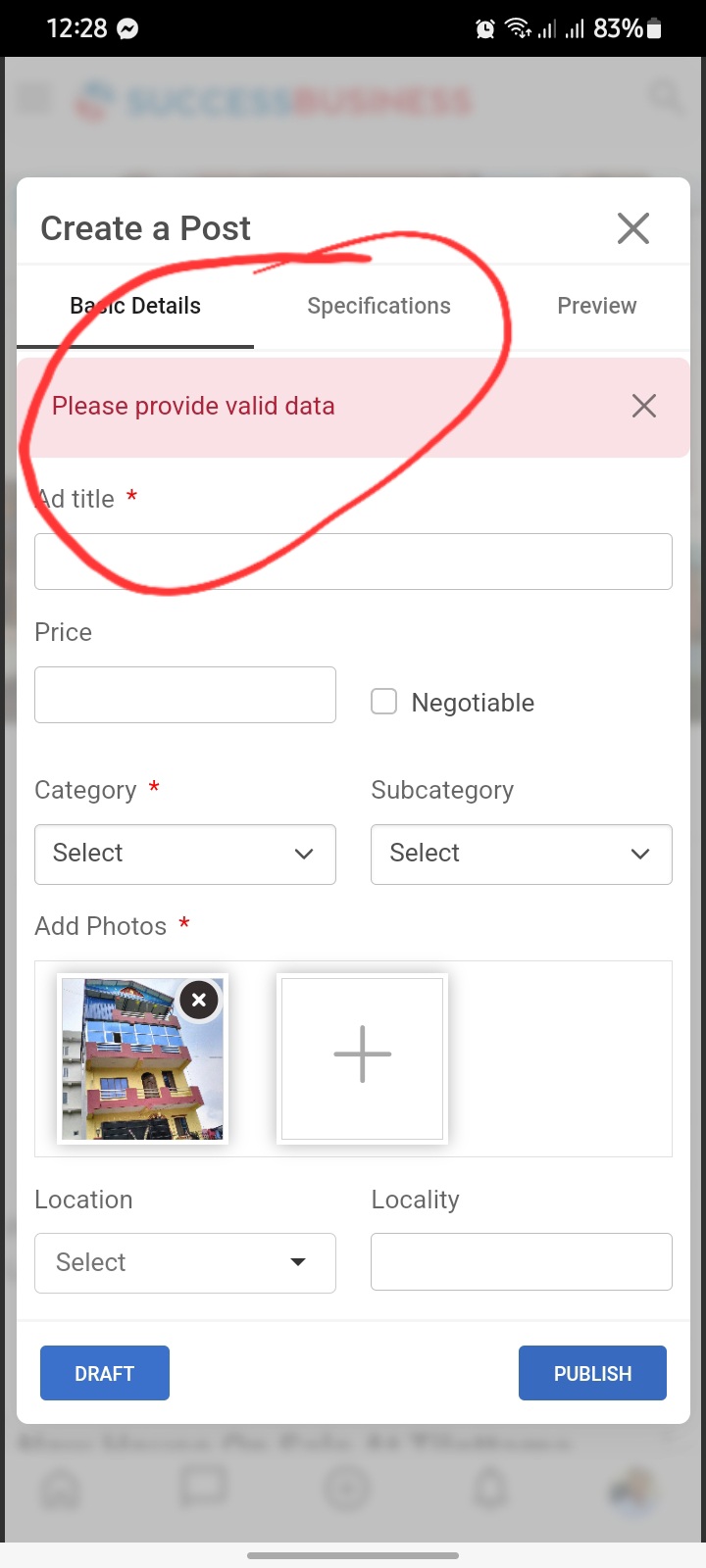Tap the Price input field
Viewport: 706px width, 1568px height.
pos(185,695)
